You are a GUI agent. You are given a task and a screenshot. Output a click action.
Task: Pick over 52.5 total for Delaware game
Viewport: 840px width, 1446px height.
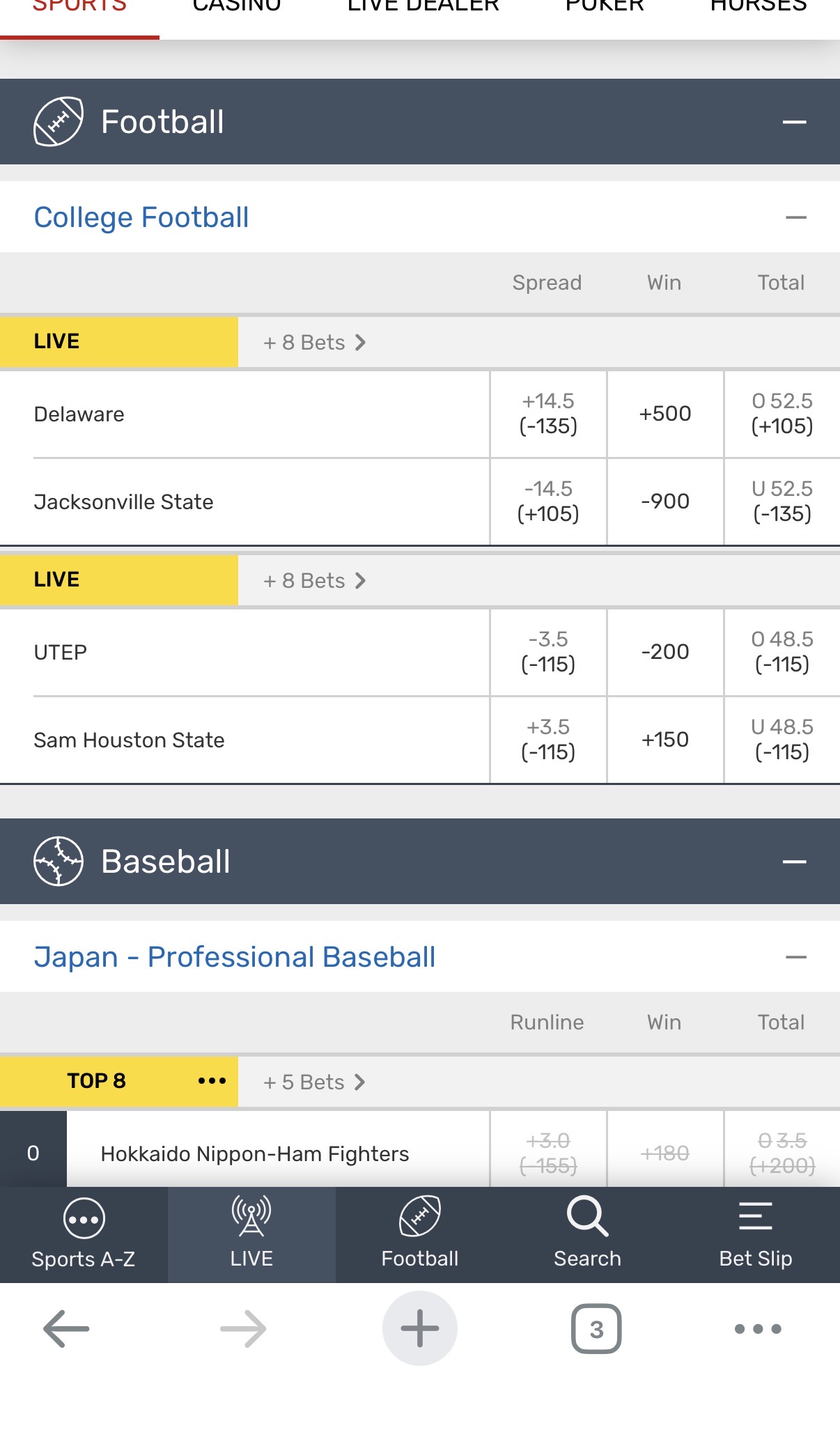781,414
